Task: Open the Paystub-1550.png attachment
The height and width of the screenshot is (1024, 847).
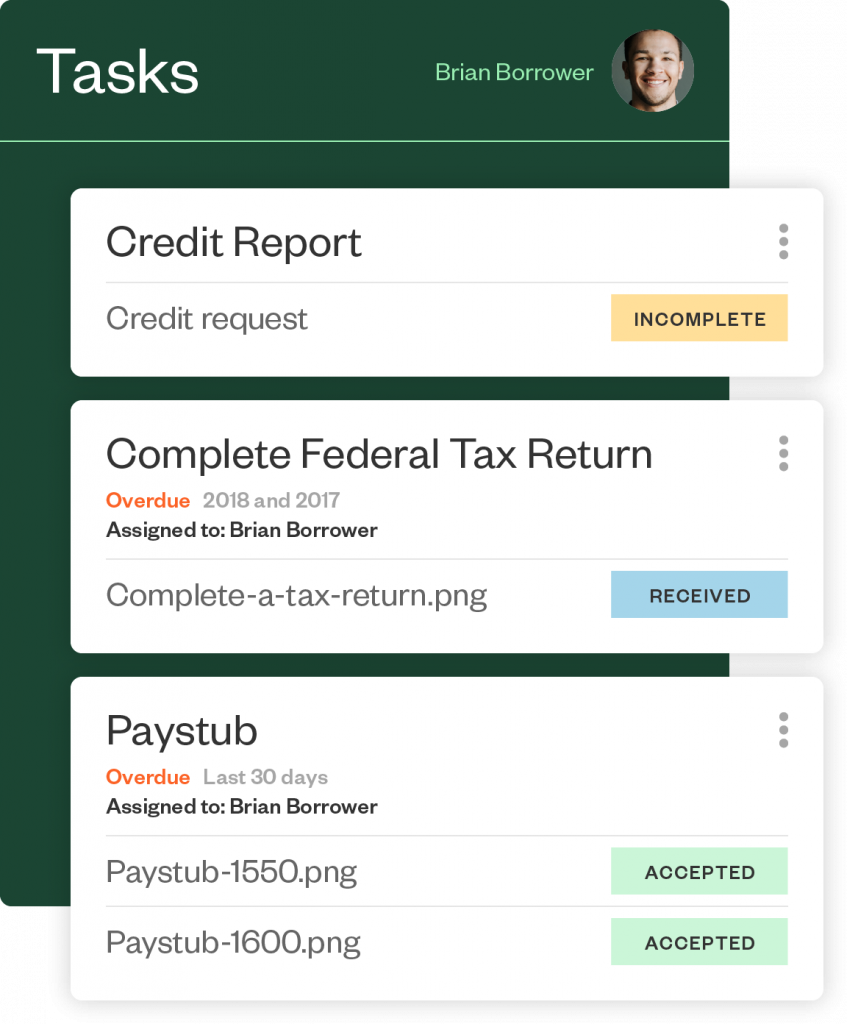Action: click(x=230, y=871)
